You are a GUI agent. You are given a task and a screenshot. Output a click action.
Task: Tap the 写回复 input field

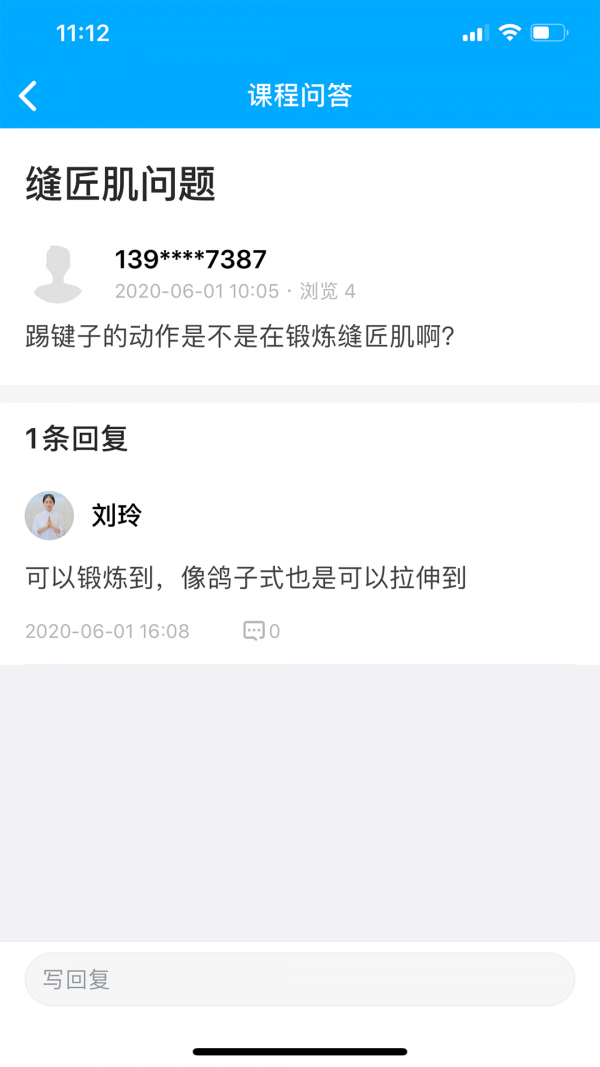(x=300, y=979)
